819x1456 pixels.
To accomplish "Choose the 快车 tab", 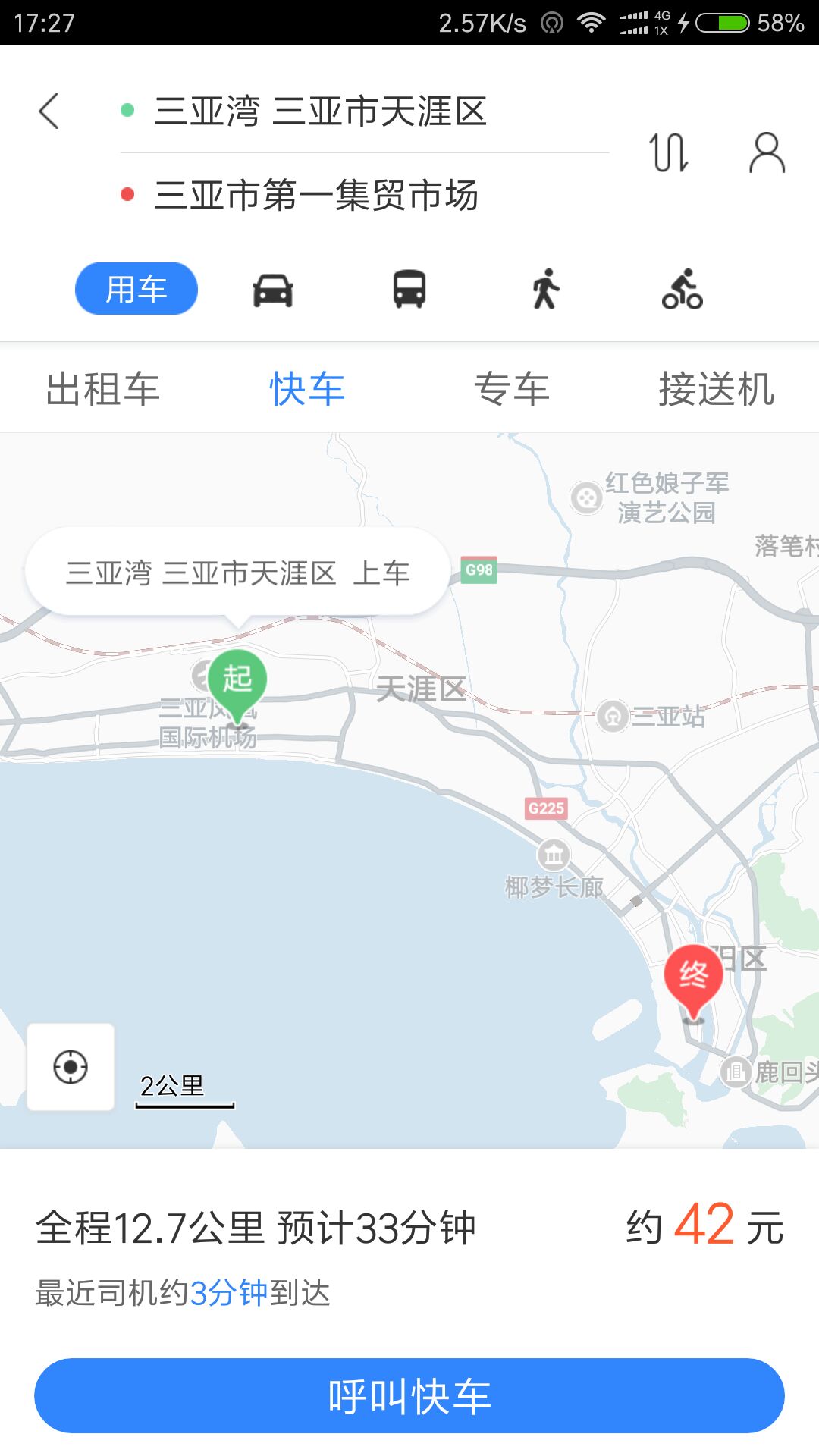I will tap(307, 389).
